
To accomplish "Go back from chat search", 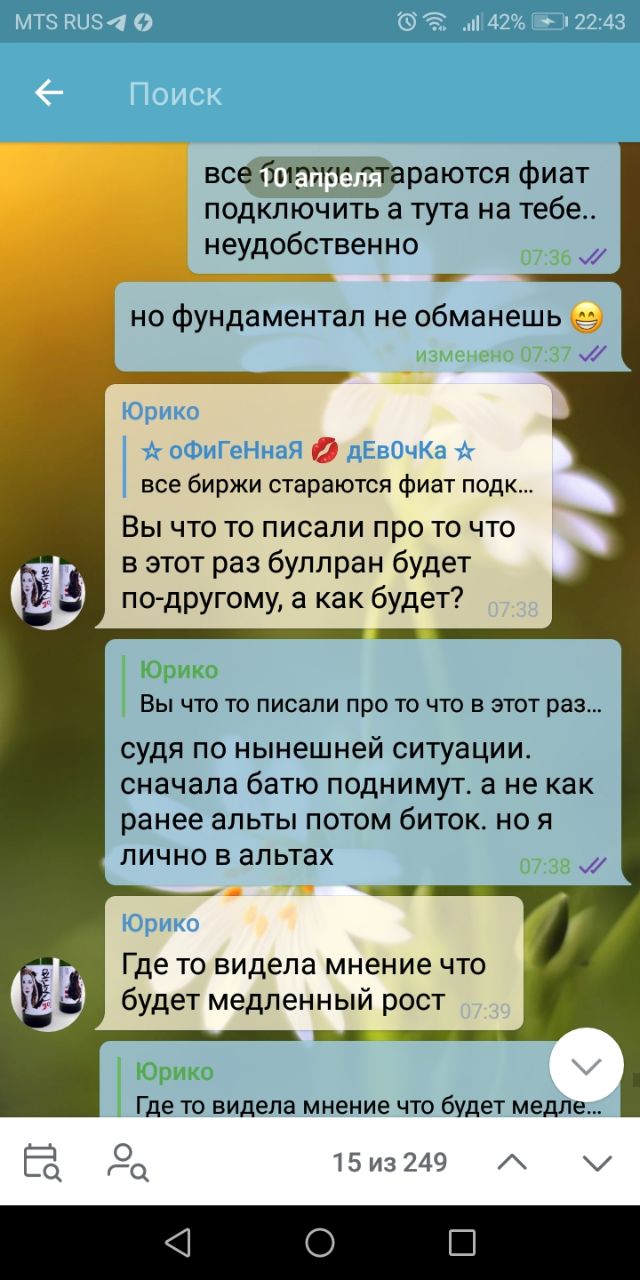I will click(x=48, y=94).
